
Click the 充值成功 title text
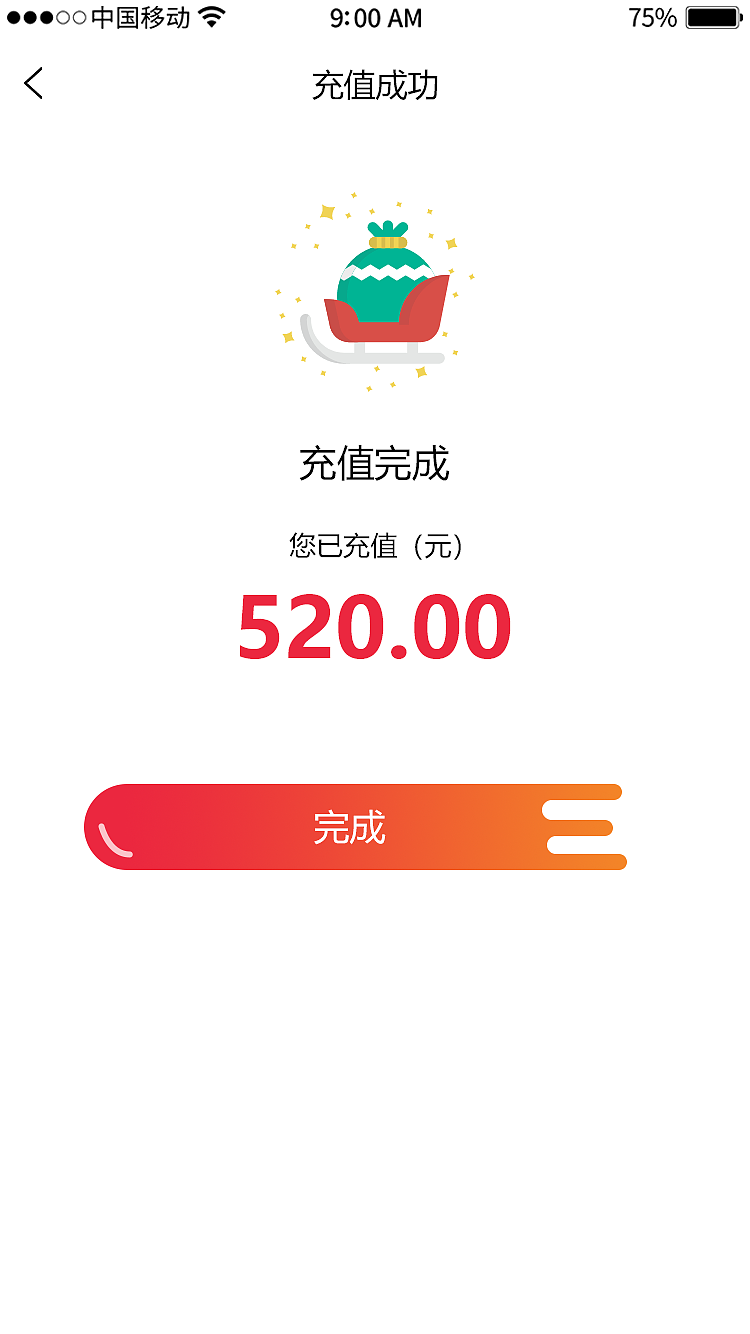tap(376, 86)
